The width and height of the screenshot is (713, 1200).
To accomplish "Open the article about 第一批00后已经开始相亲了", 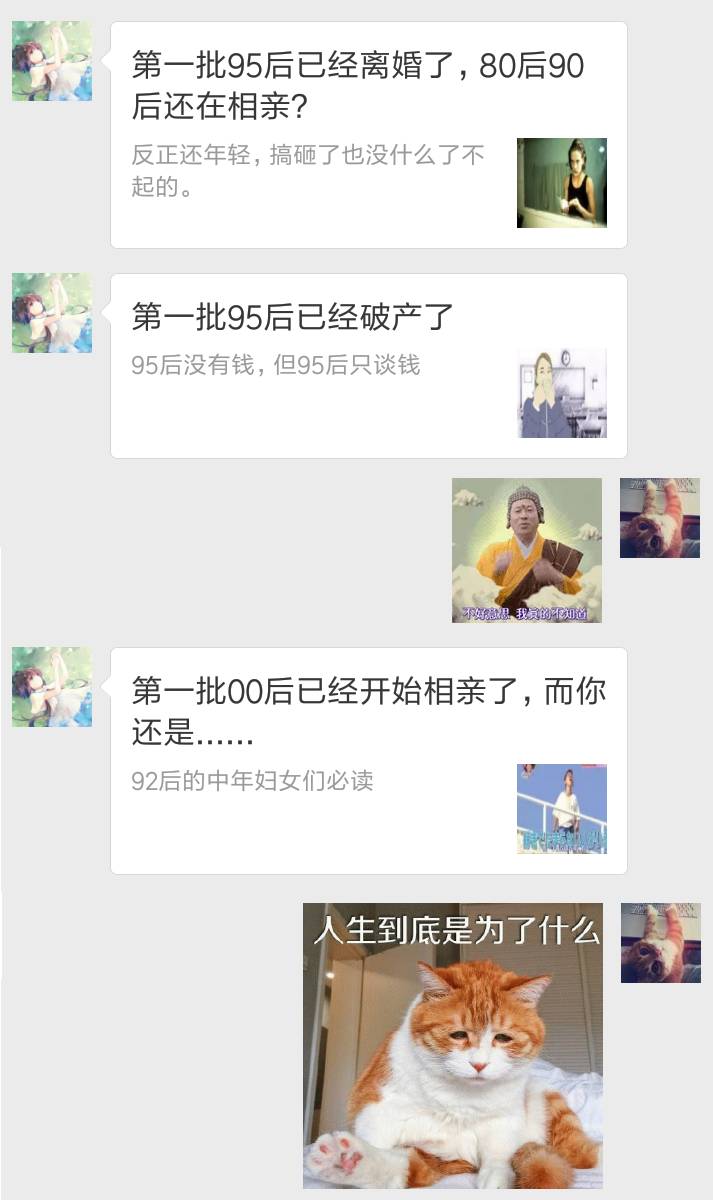I will (368, 760).
